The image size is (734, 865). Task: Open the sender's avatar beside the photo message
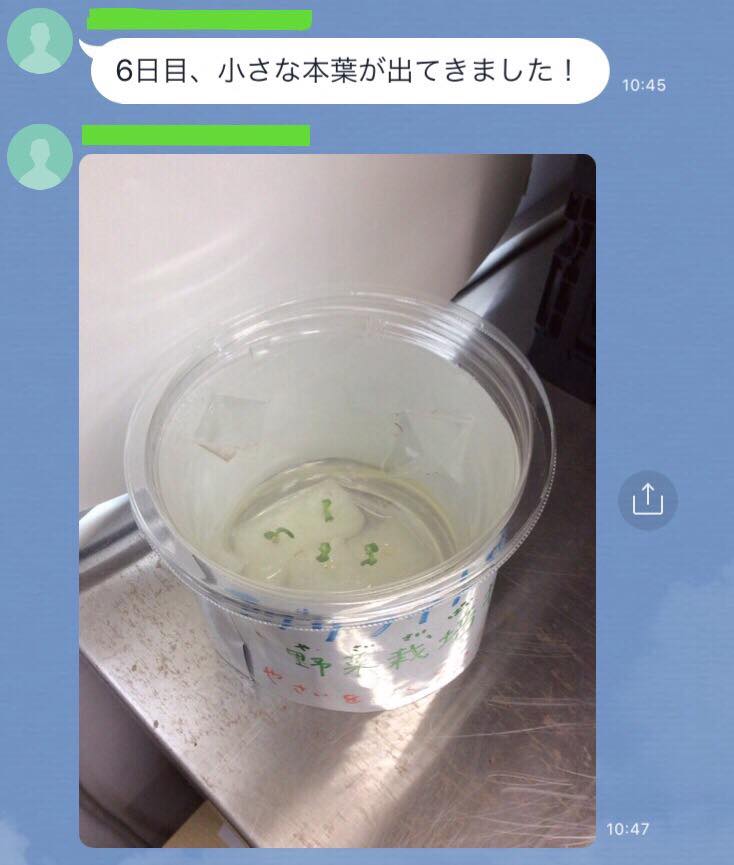(x=40, y=157)
